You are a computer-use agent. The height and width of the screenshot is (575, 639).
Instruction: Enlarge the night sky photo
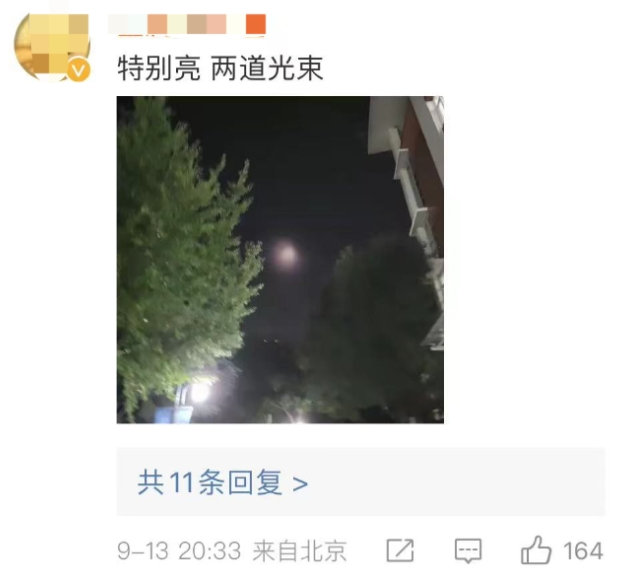coord(280,259)
